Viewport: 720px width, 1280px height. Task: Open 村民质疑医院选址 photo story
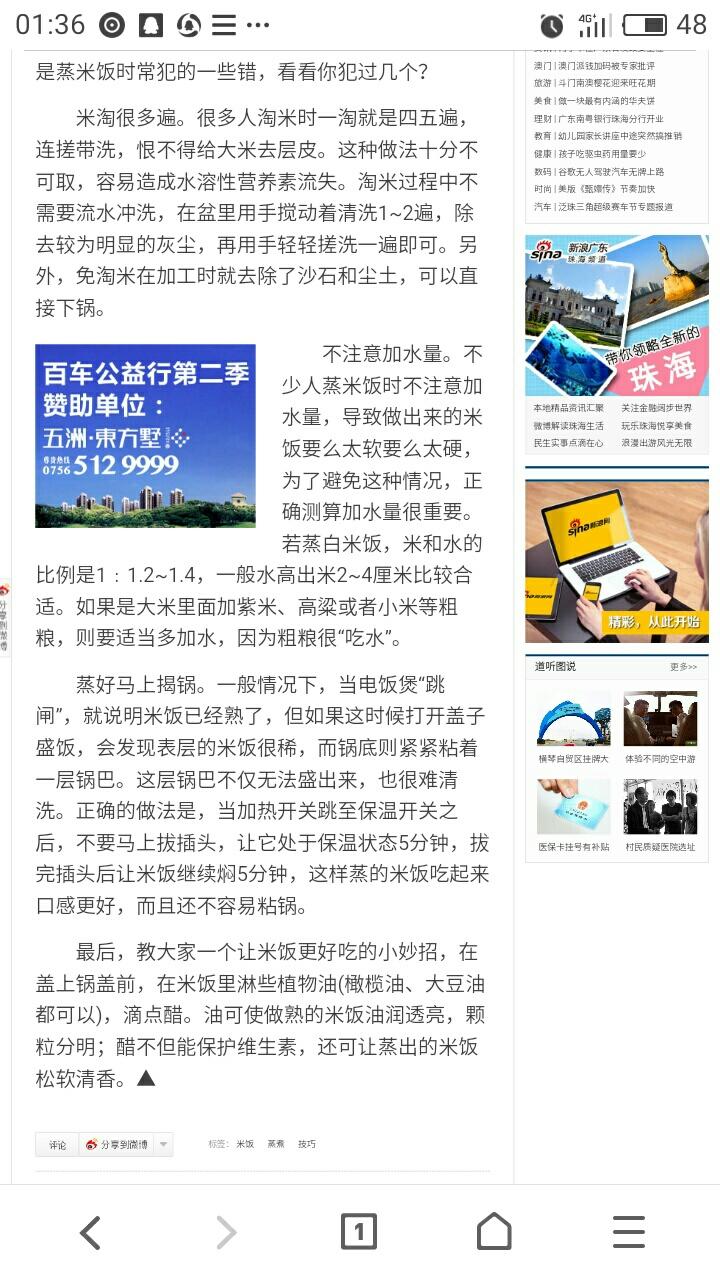660,816
